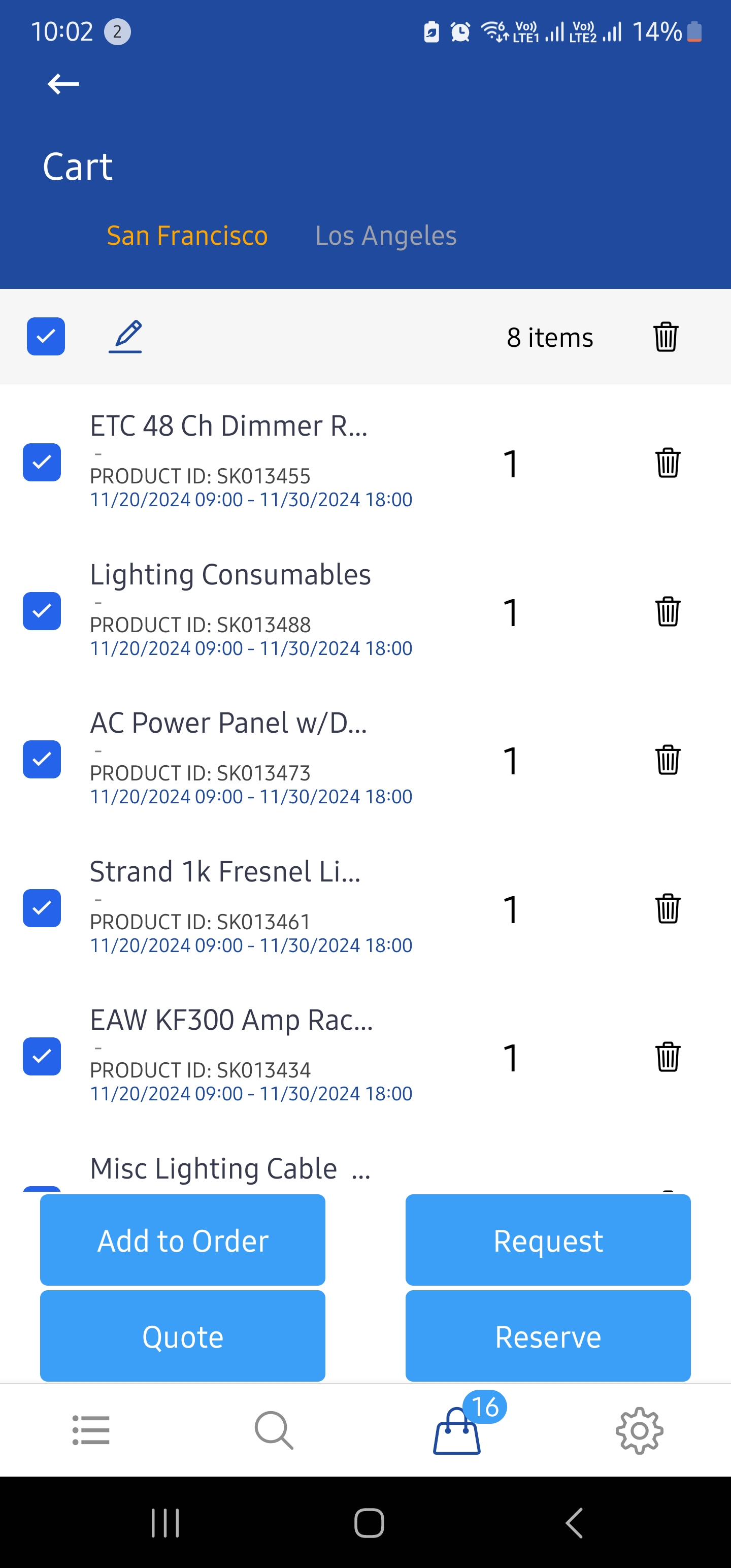Tap the quantity field for Lighting Consumables
Image resolution: width=731 pixels, height=1568 pixels.
coord(510,613)
